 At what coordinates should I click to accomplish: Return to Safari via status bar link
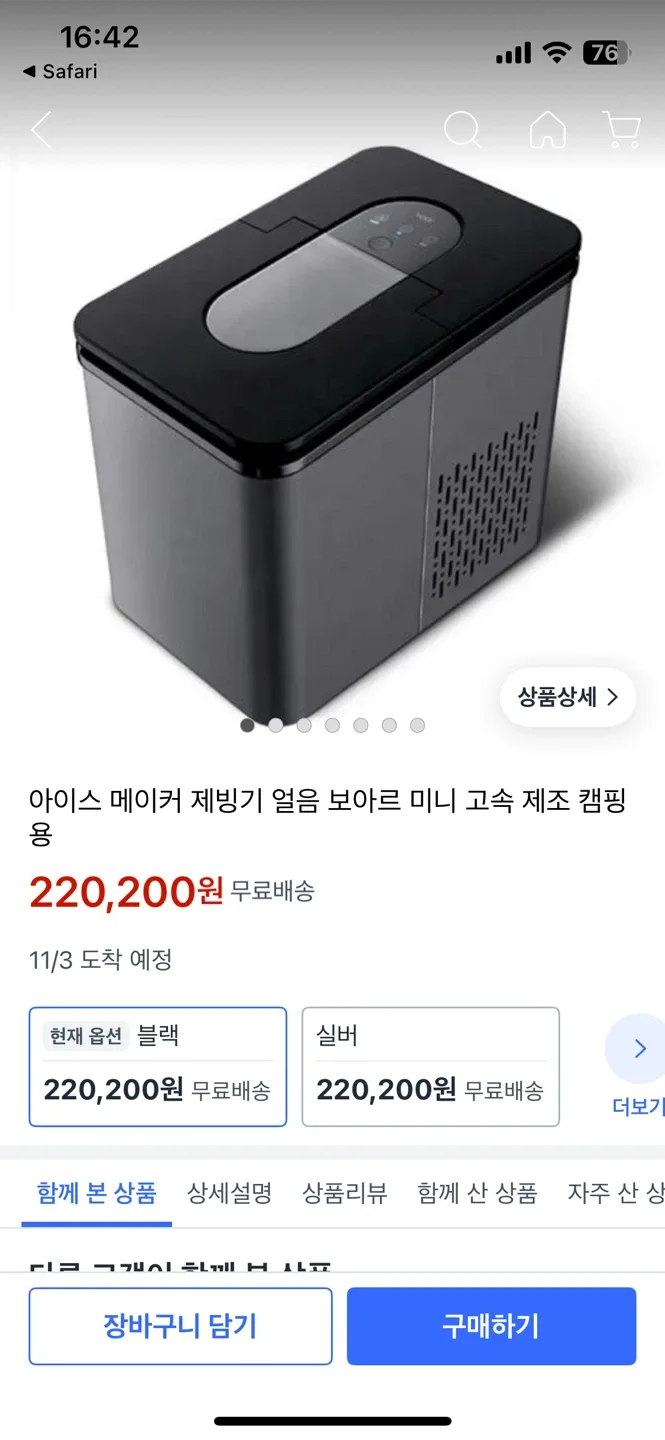point(60,72)
